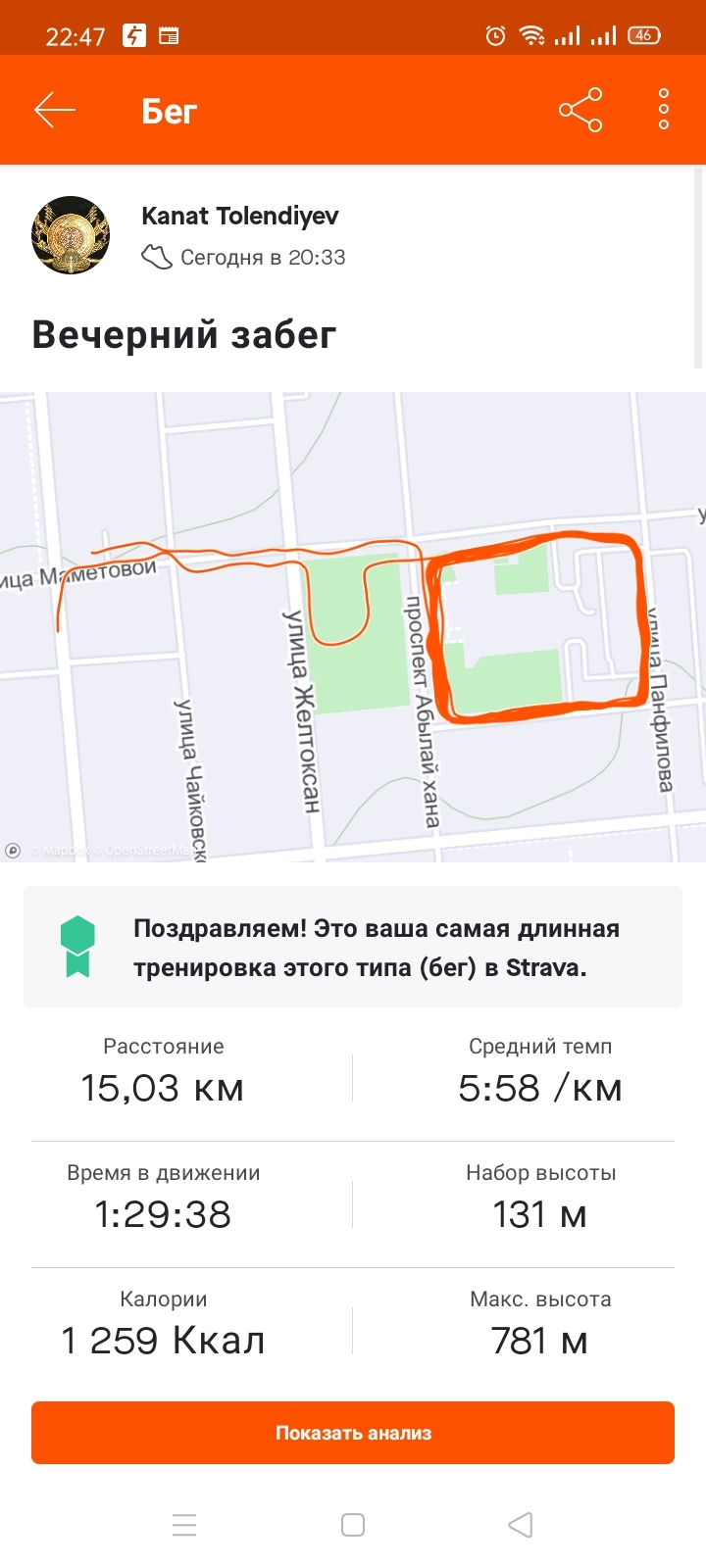Open the run route map
Viewport: 706px width, 1568px height.
353,627
